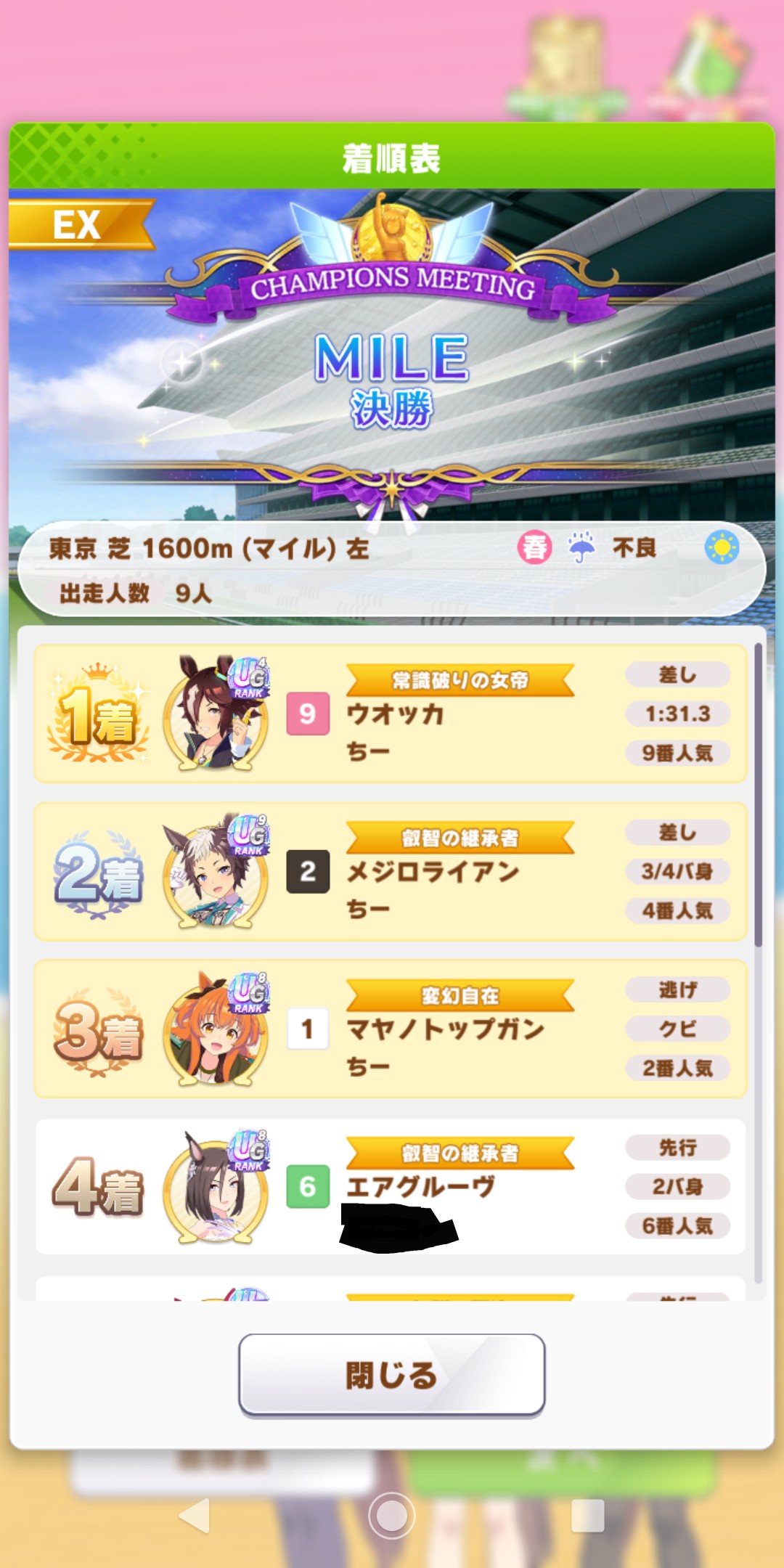Go to the home screen
The width and height of the screenshot is (784, 1568).
click(x=392, y=1515)
